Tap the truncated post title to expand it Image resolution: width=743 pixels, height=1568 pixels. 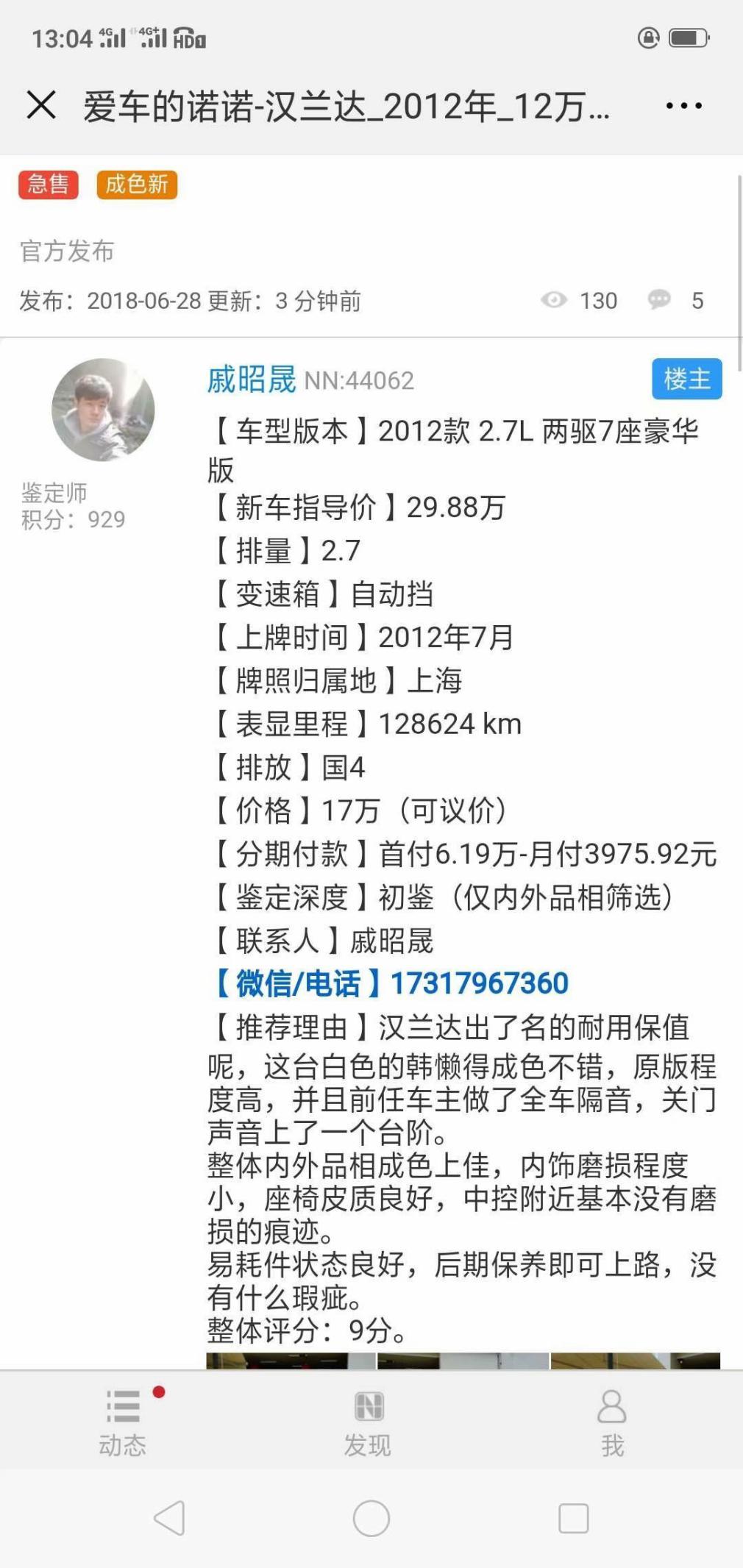pyautogui.click(x=346, y=107)
